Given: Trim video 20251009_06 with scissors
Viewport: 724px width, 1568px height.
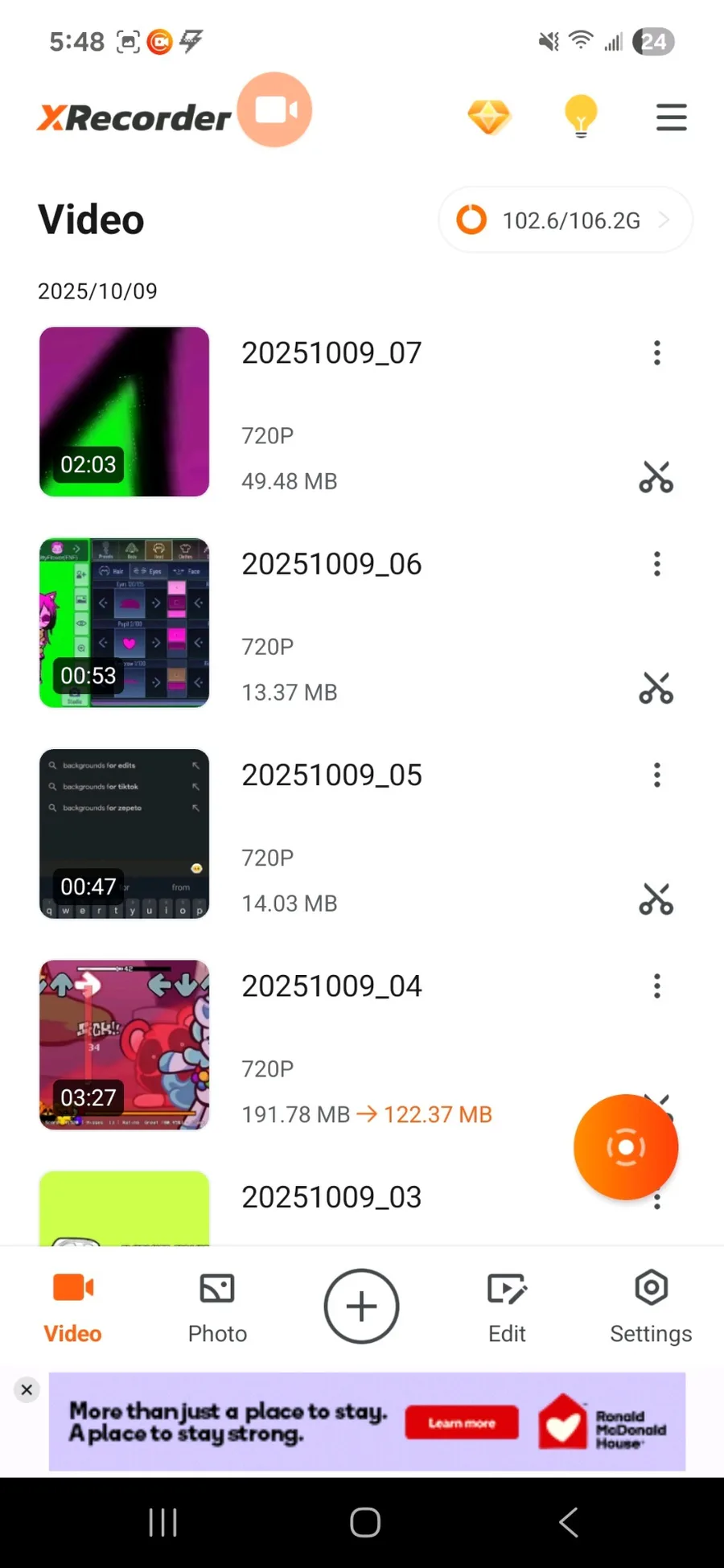Looking at the screenshot, I should pyautogui.click(x=656, y=689).
